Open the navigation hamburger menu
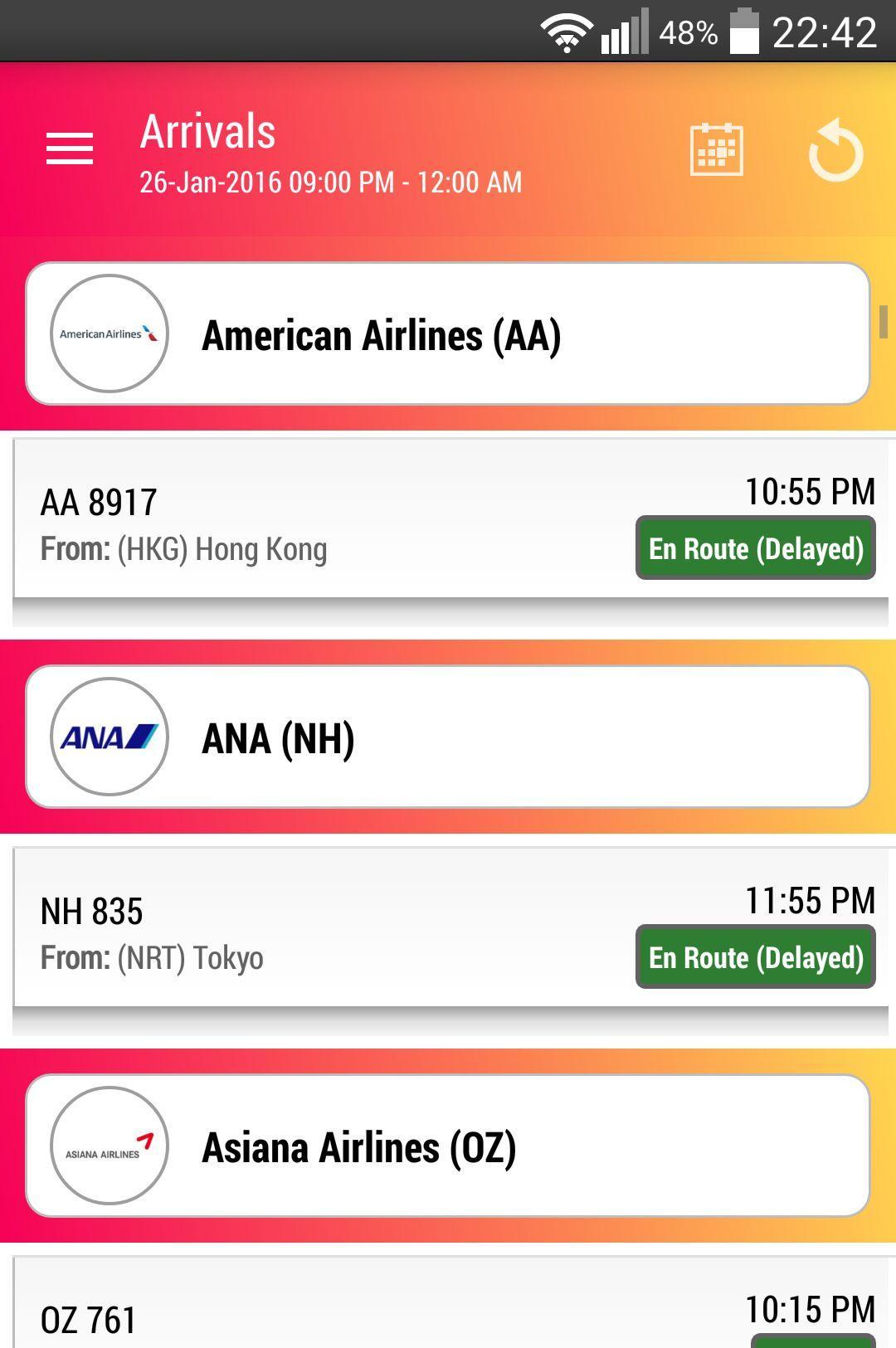 pyautogui.click(x=70, y=148)
